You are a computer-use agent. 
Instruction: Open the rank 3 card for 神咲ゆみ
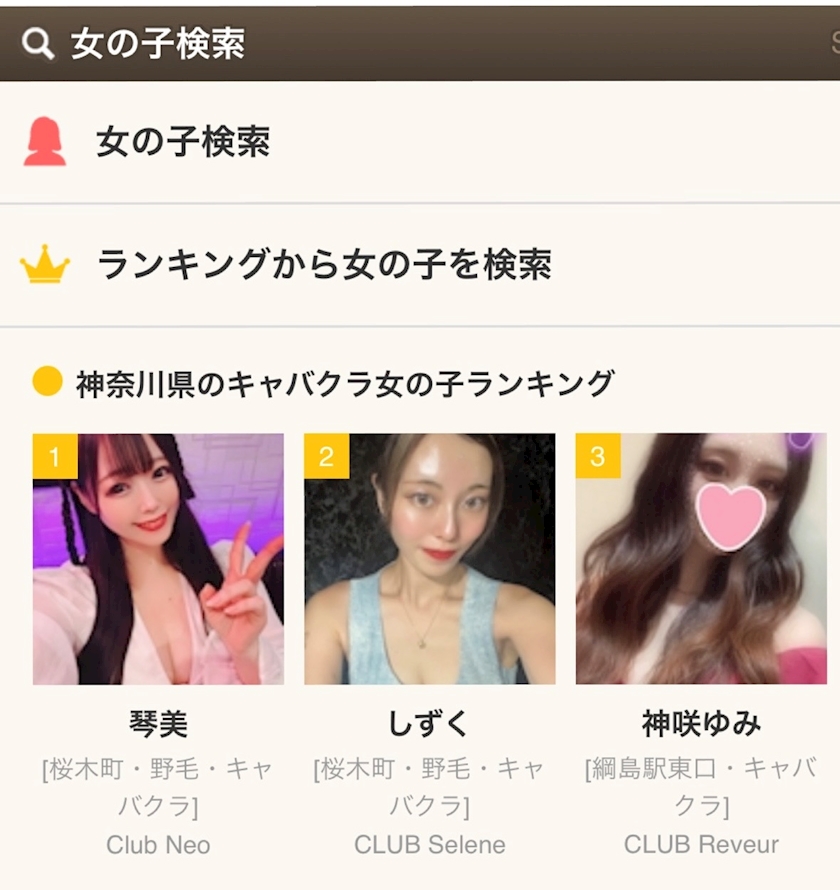click(x=701, y=559)
